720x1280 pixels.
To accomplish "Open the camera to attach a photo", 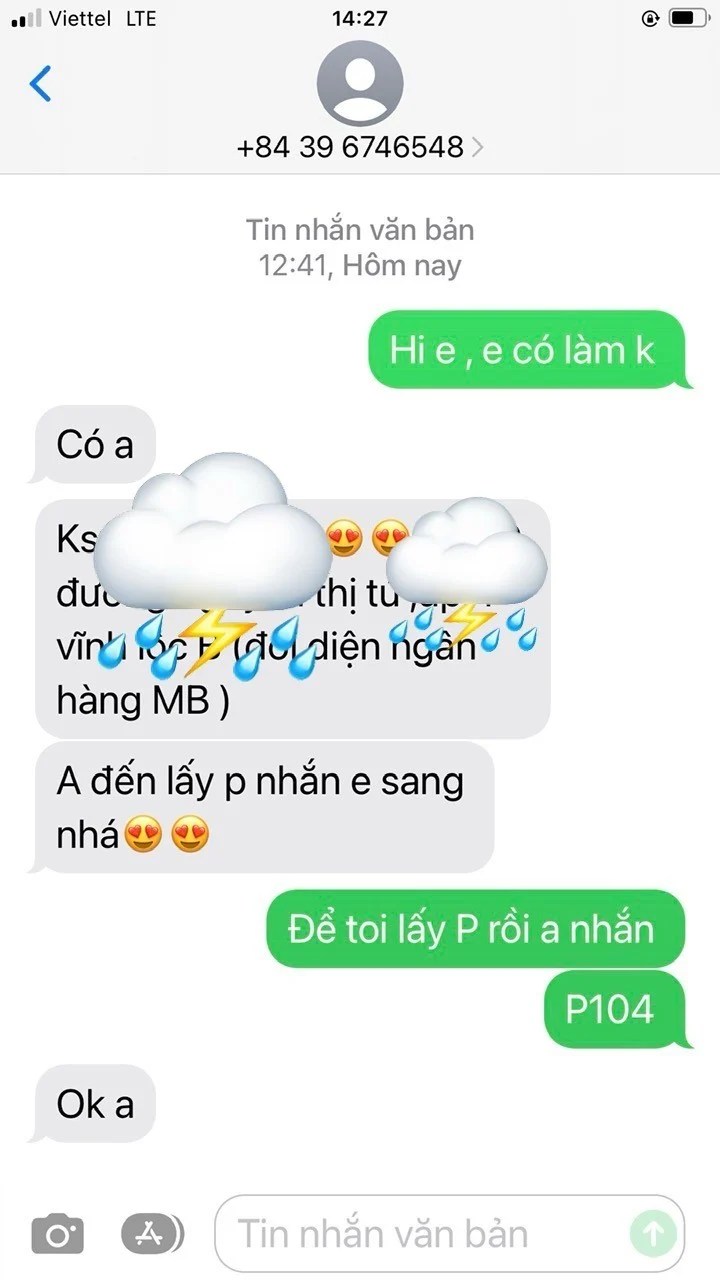I will click(58, 1234).
